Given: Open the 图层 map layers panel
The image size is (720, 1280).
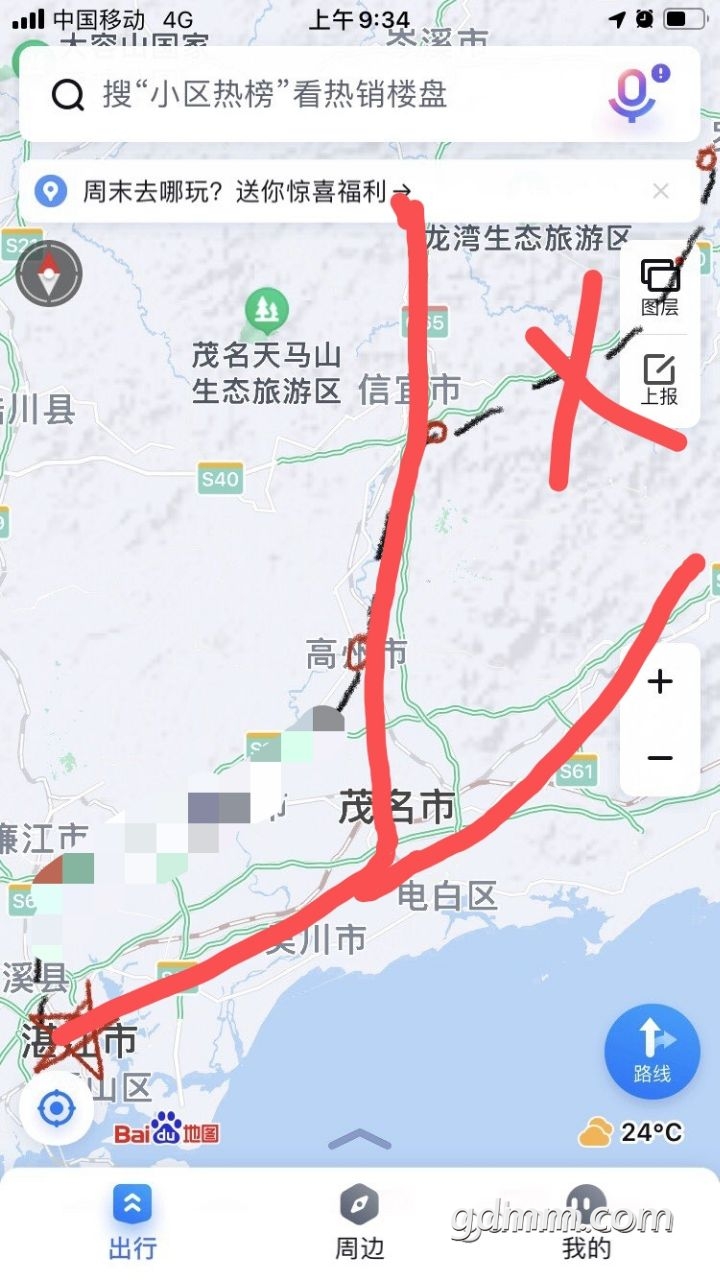Looking at the screenshot, I should coord(660,287).
